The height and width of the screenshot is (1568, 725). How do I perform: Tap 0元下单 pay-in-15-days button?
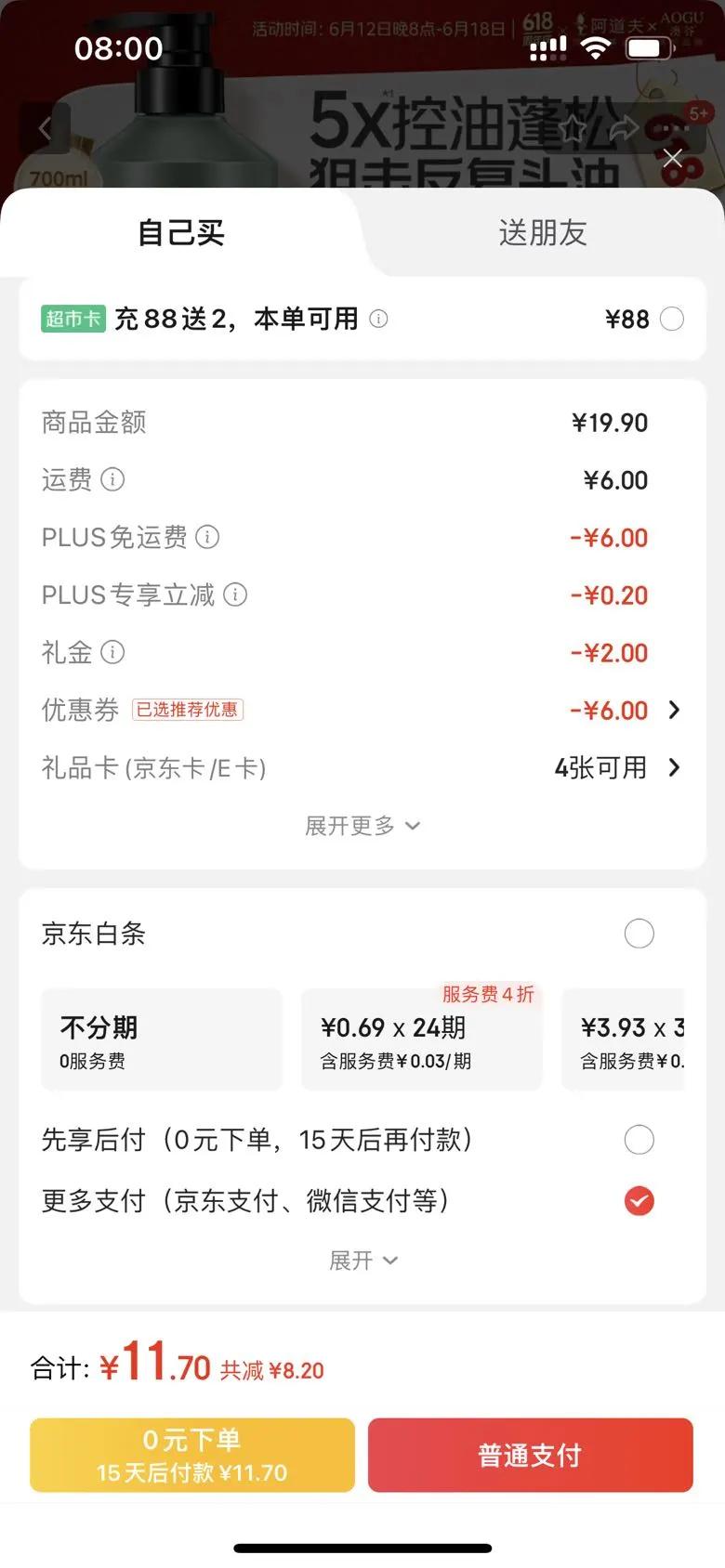pyautogui.click(x=192, y=1455)
